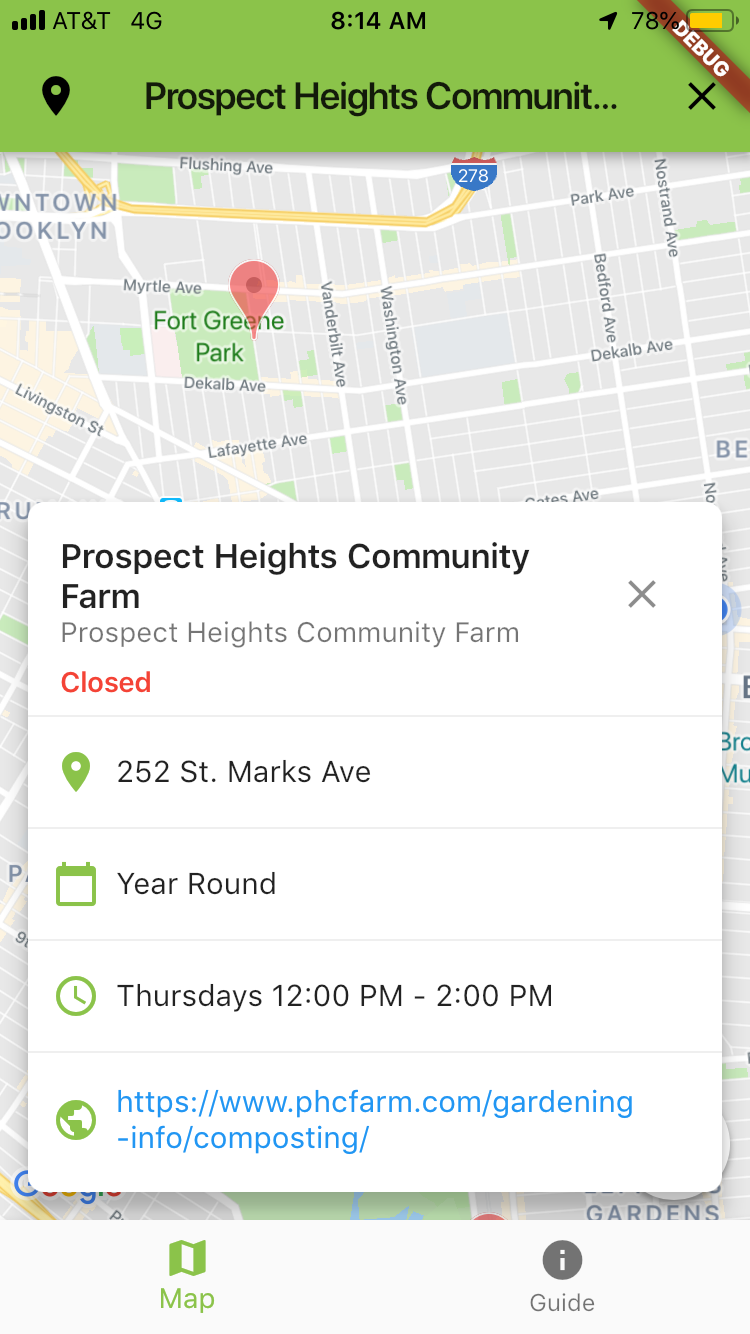Viewport: 750px width, 1334px height.
Task: Switch to the Guide tab
Action: point(562,1277)
